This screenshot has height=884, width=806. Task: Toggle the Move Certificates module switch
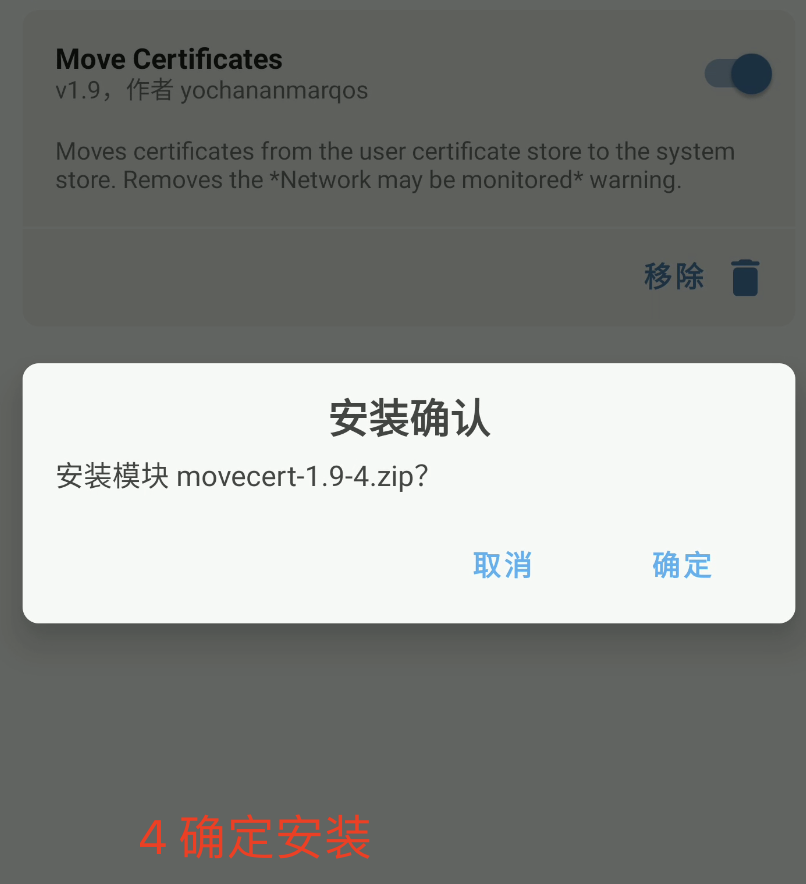[x=738, y=75]
